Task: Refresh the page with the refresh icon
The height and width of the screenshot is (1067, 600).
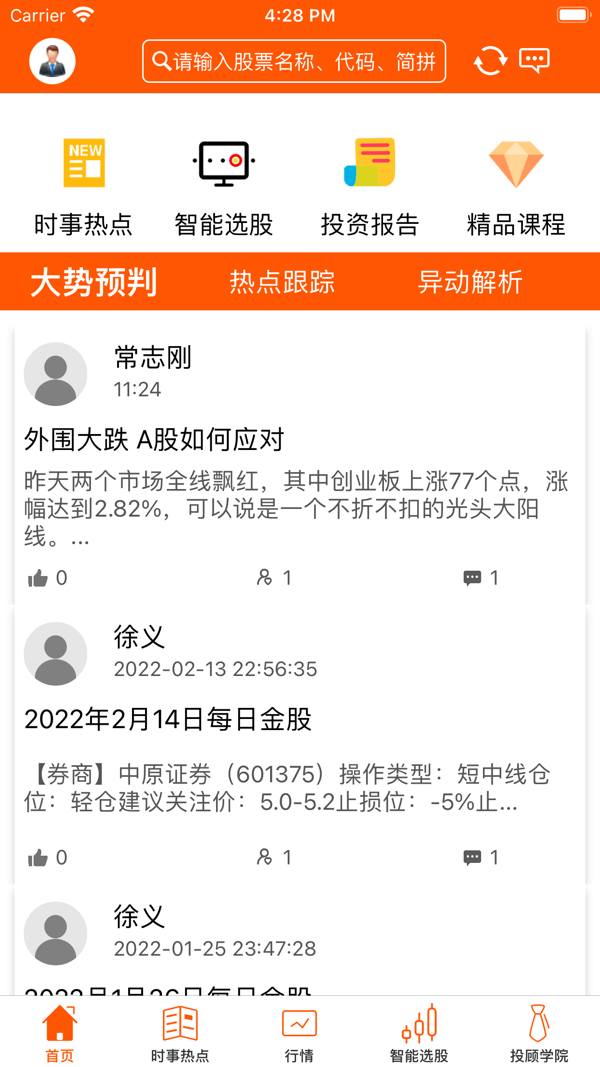Action: point(490,61)
